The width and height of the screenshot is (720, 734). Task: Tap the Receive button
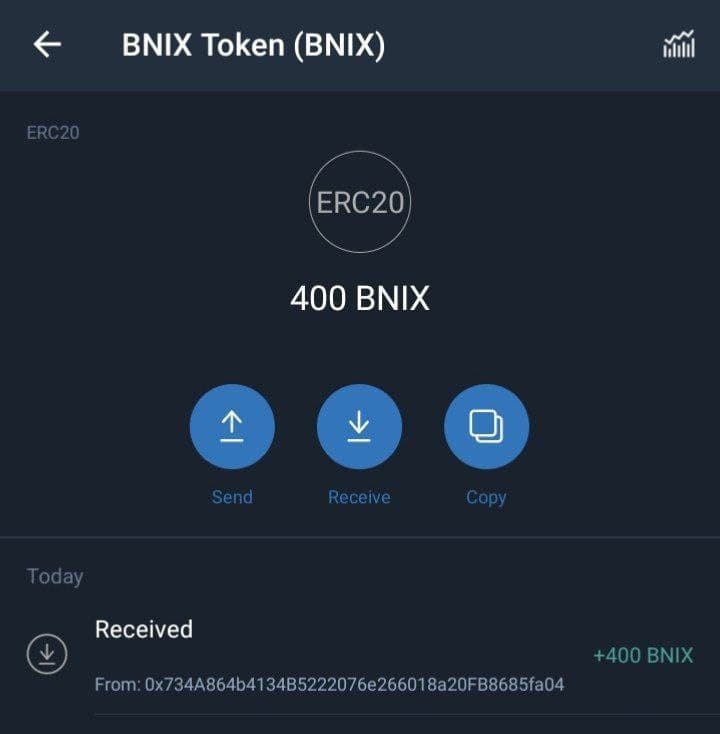point(359,427)
